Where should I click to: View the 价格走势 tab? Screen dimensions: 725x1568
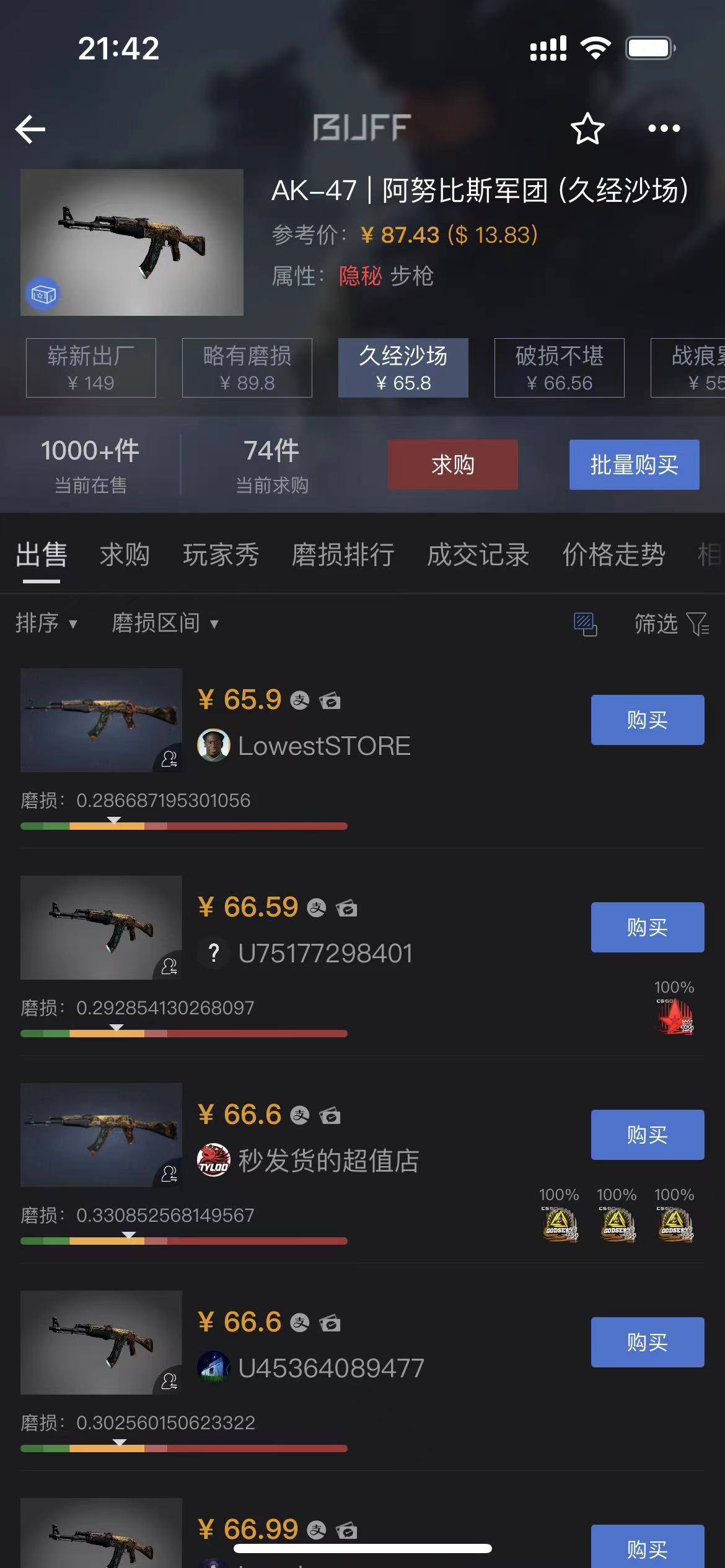pyautogui.click(x=613, y=555)
